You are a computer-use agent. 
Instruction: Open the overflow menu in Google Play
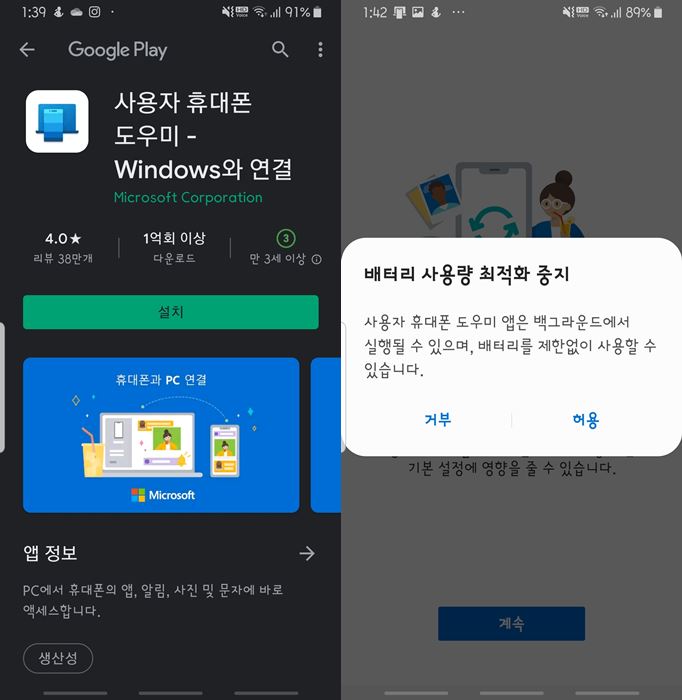click(x=320, y=49)
